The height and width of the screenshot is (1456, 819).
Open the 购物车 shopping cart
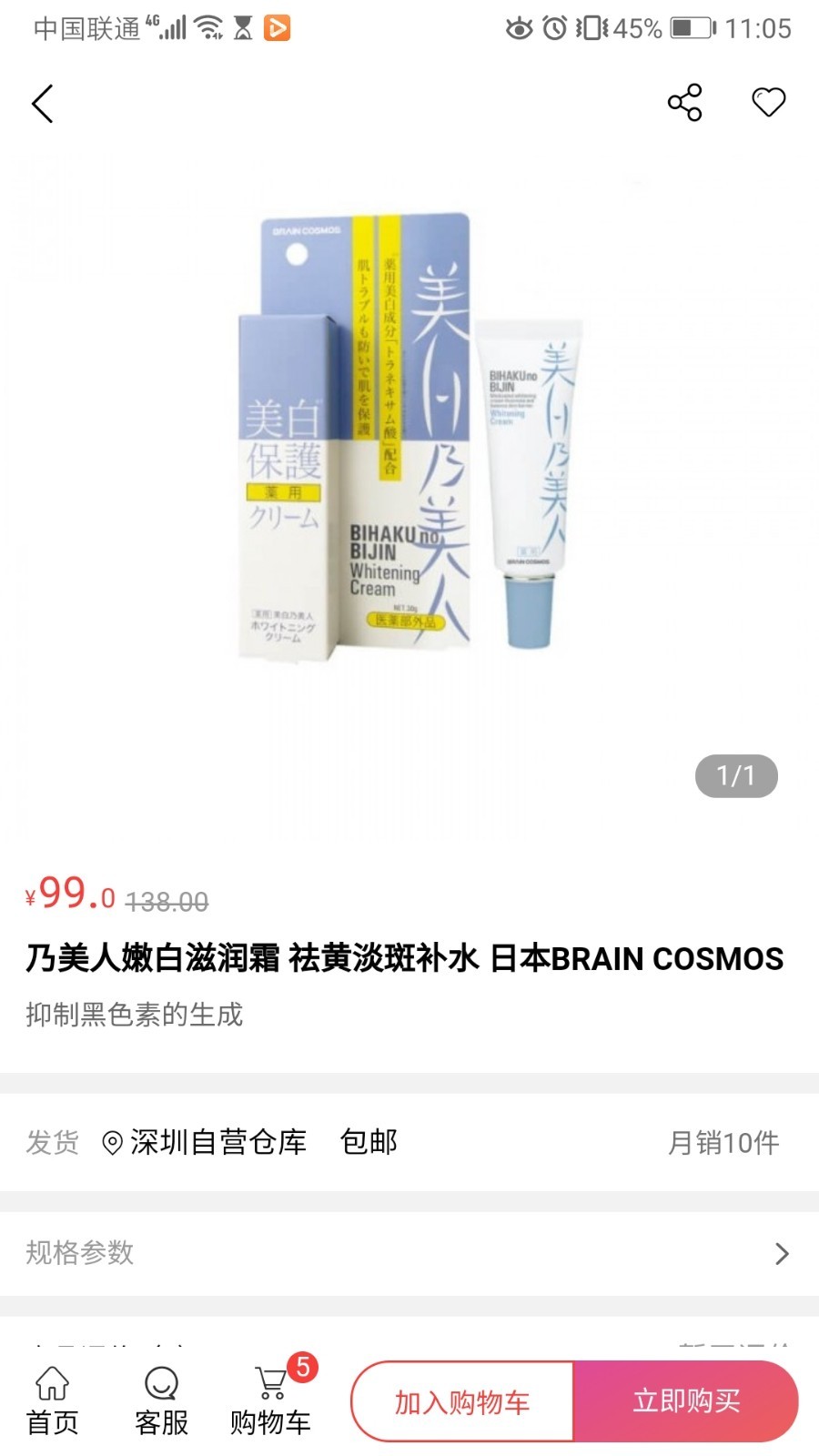[x=270, y=1401]
